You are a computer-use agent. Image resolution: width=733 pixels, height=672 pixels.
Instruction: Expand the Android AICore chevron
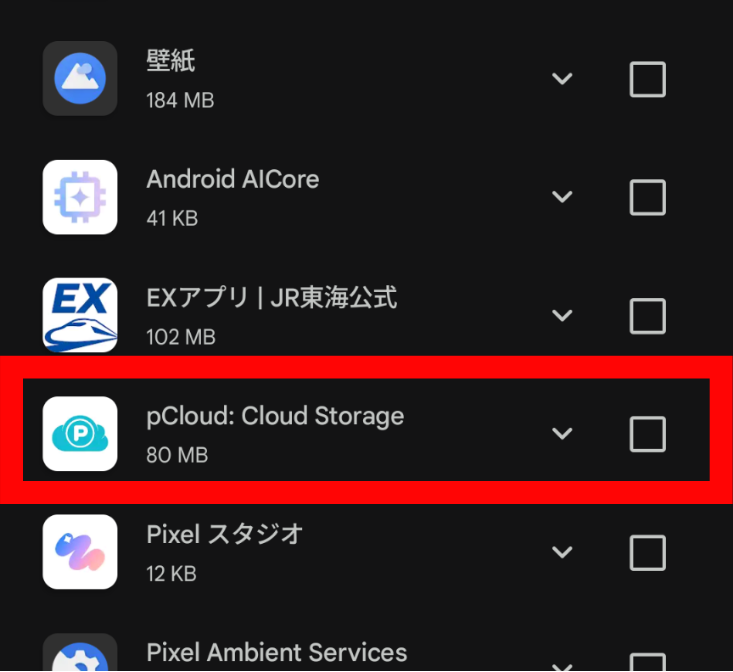click(x=563, y=197)
